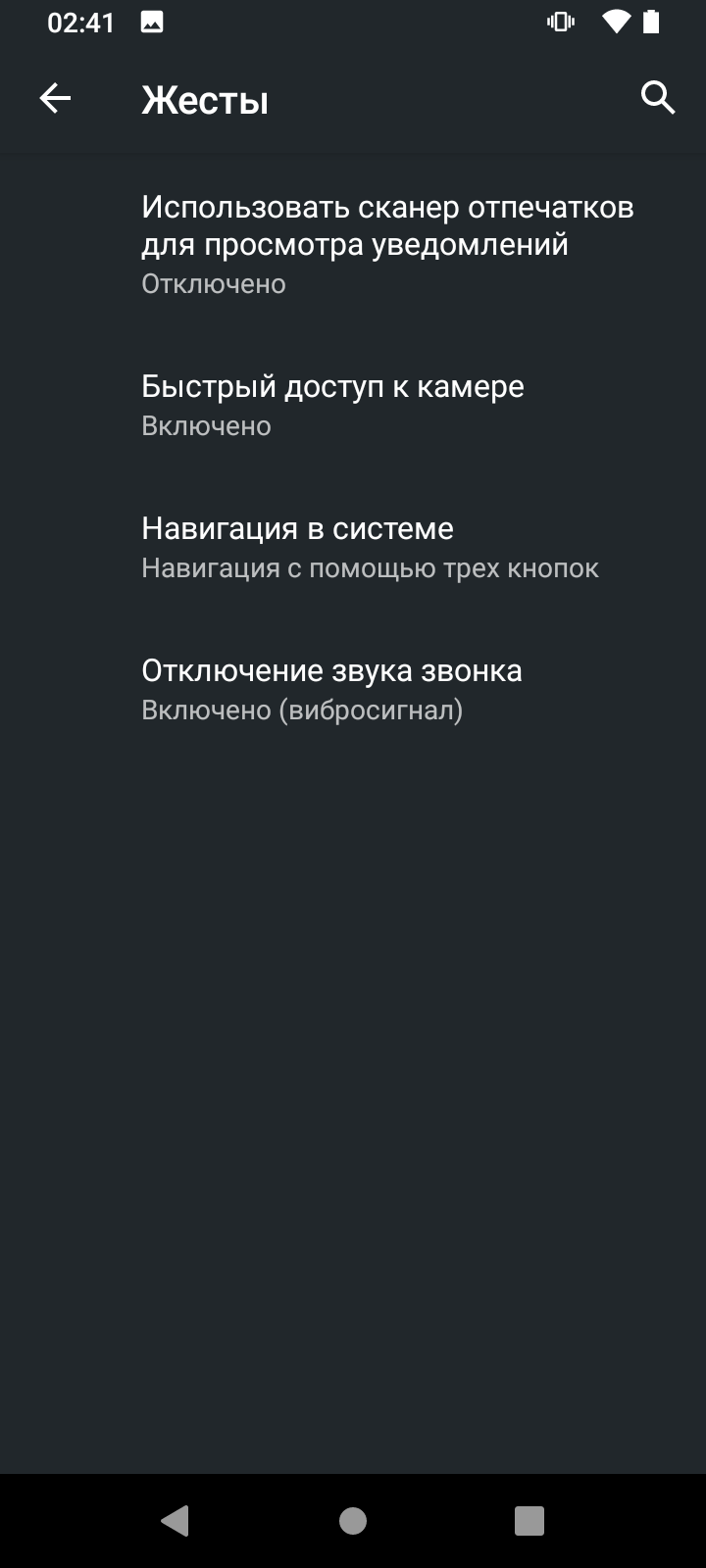This screenshot has width=706, height=1568.
Task: Open Быстрый доступ к камере
Action: pyautogui.click(x=333, y=405)
